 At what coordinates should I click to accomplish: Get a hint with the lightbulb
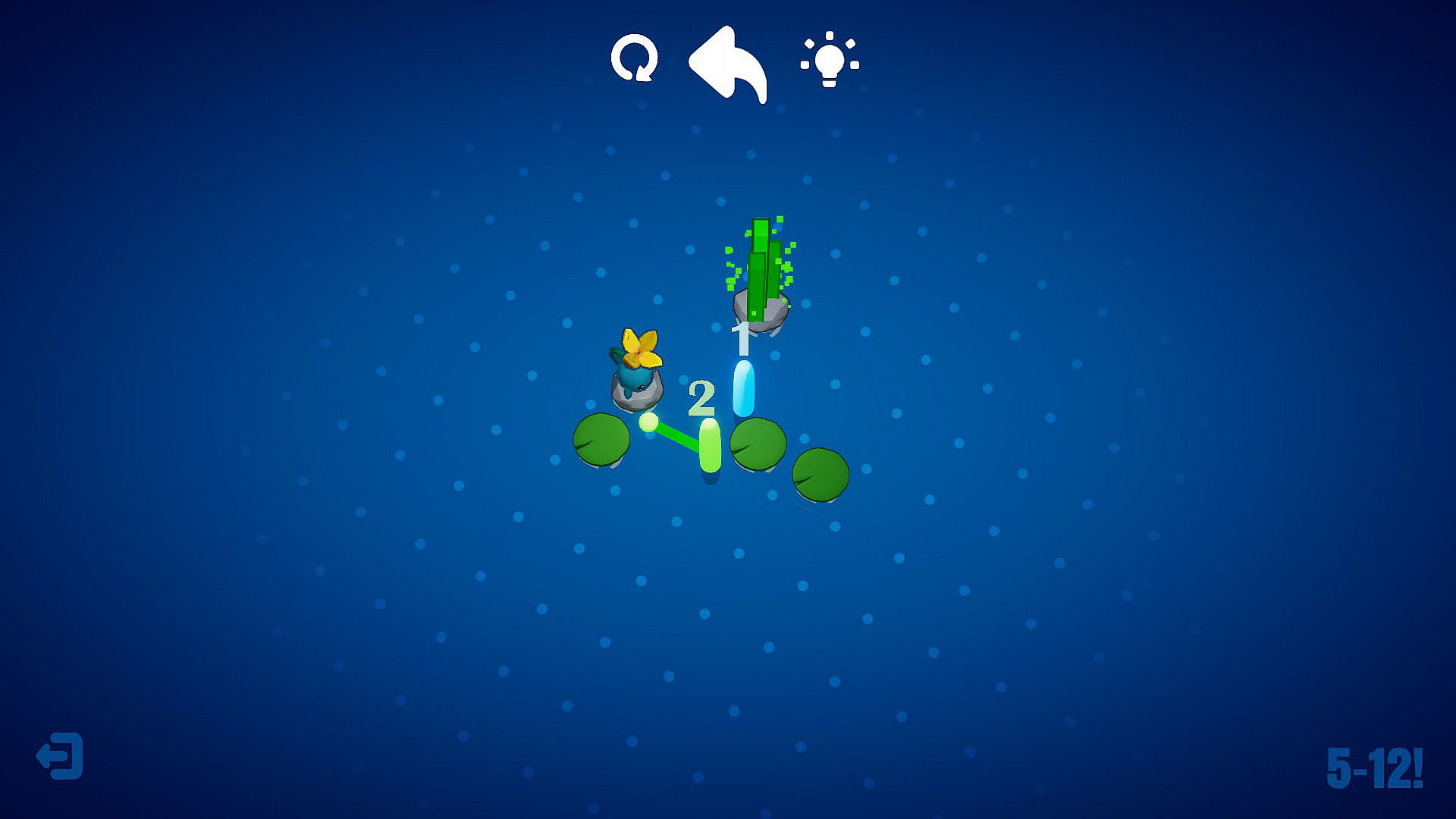[x=829, y=59]
